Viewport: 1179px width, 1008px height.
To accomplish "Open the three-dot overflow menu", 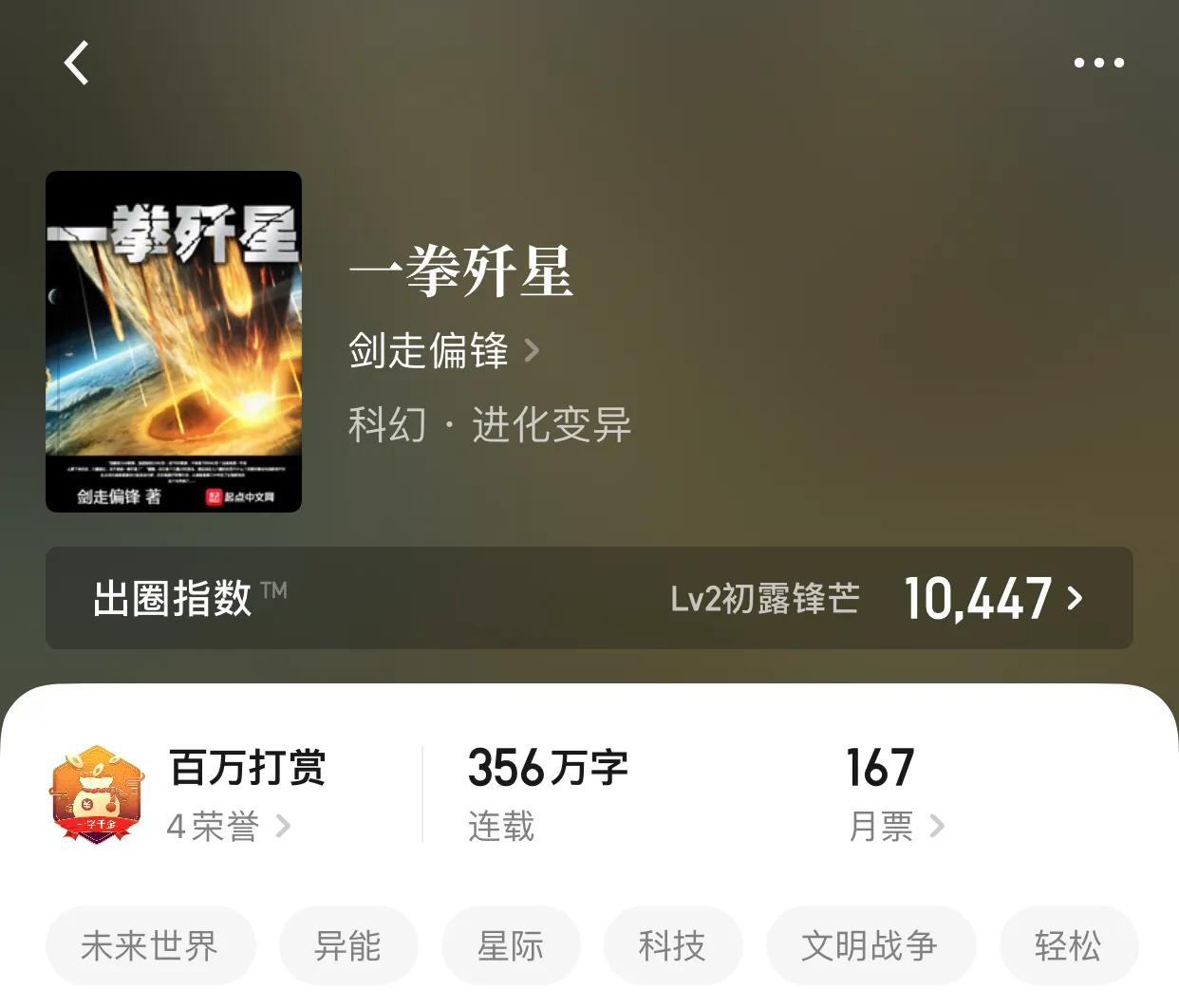I will point(1098,63).
